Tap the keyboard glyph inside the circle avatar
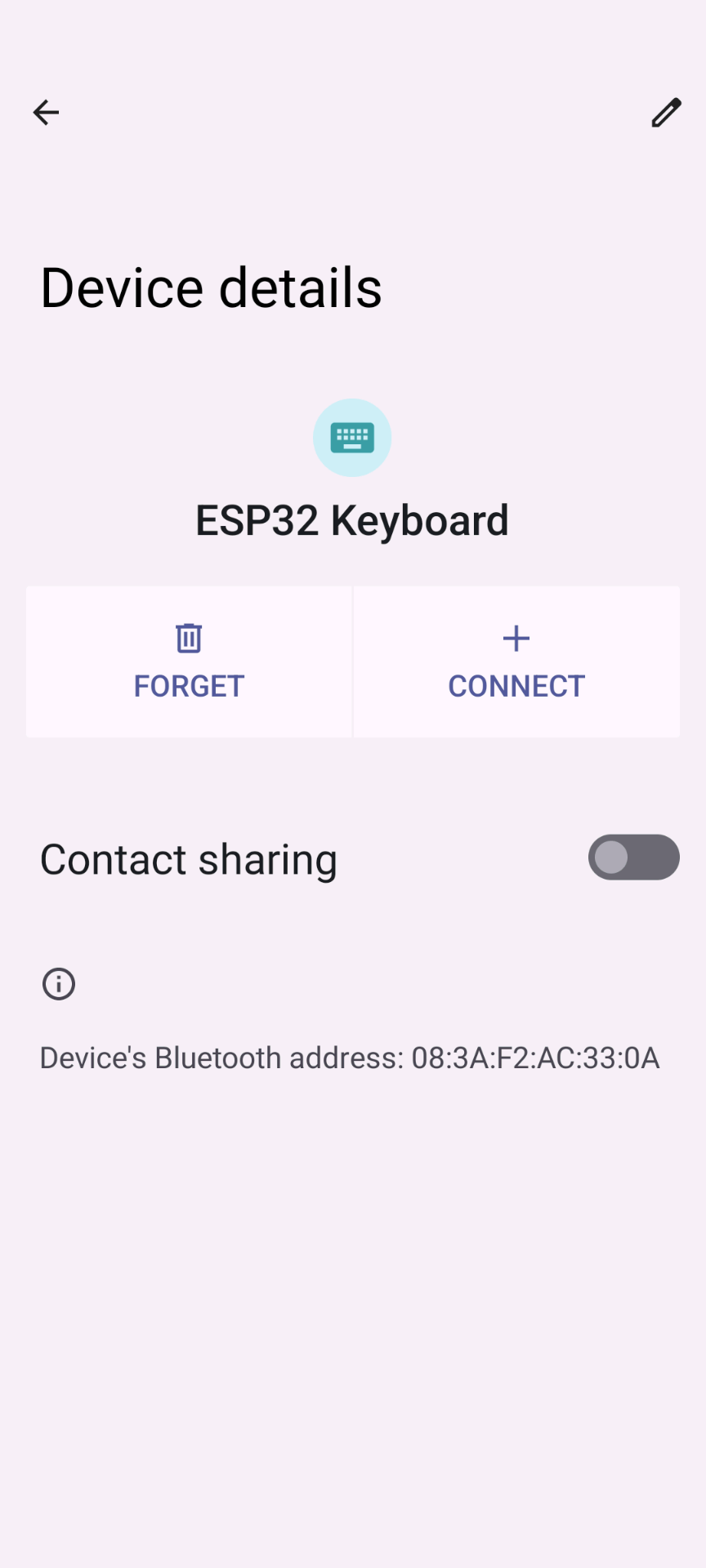This screenshot has height=1568, width=706. coord(352,437)
